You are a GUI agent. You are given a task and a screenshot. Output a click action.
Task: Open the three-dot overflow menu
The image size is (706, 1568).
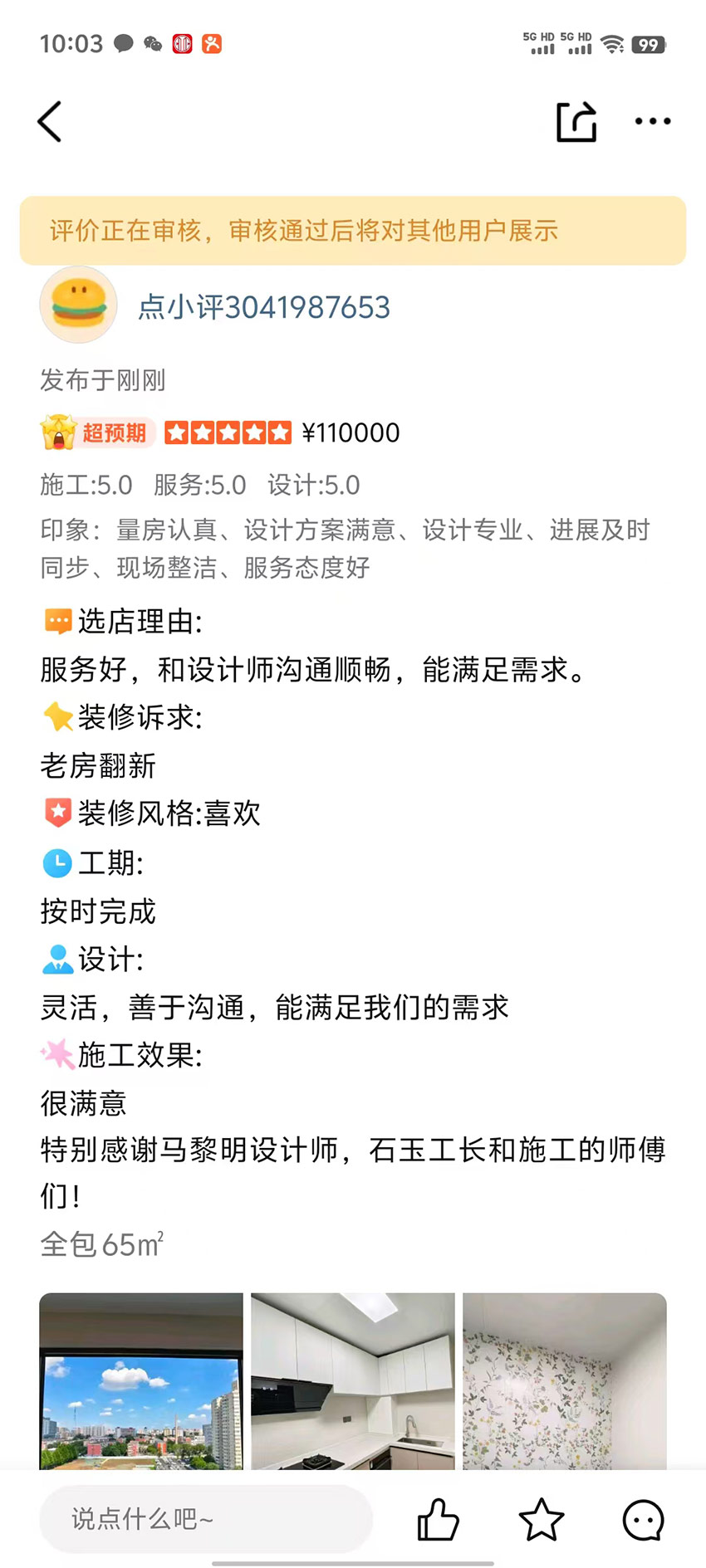pos(652,121)
